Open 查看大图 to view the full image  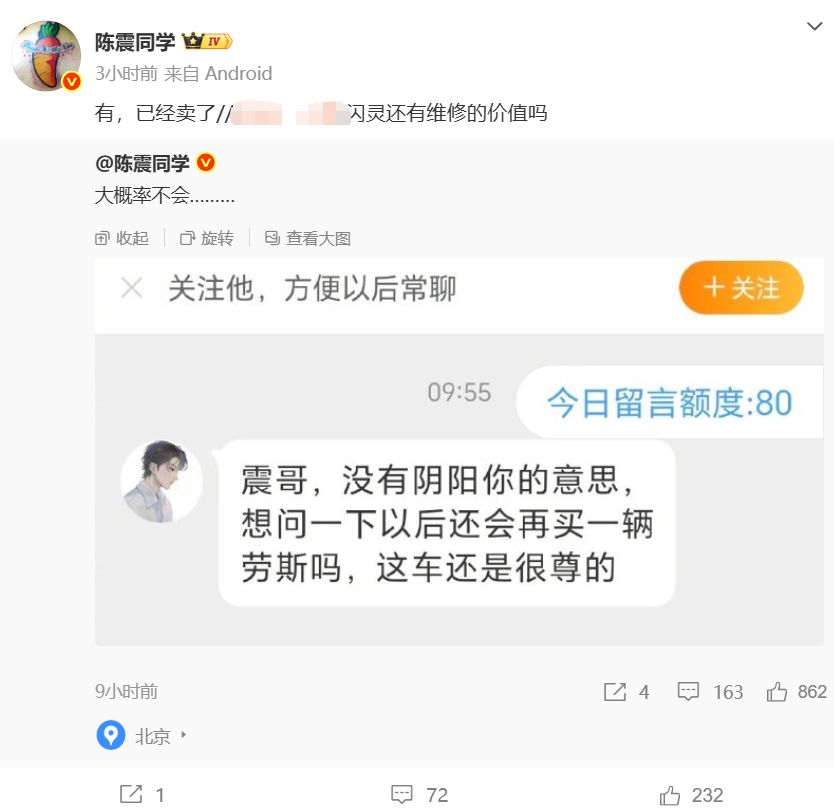(x=308, y=238)
